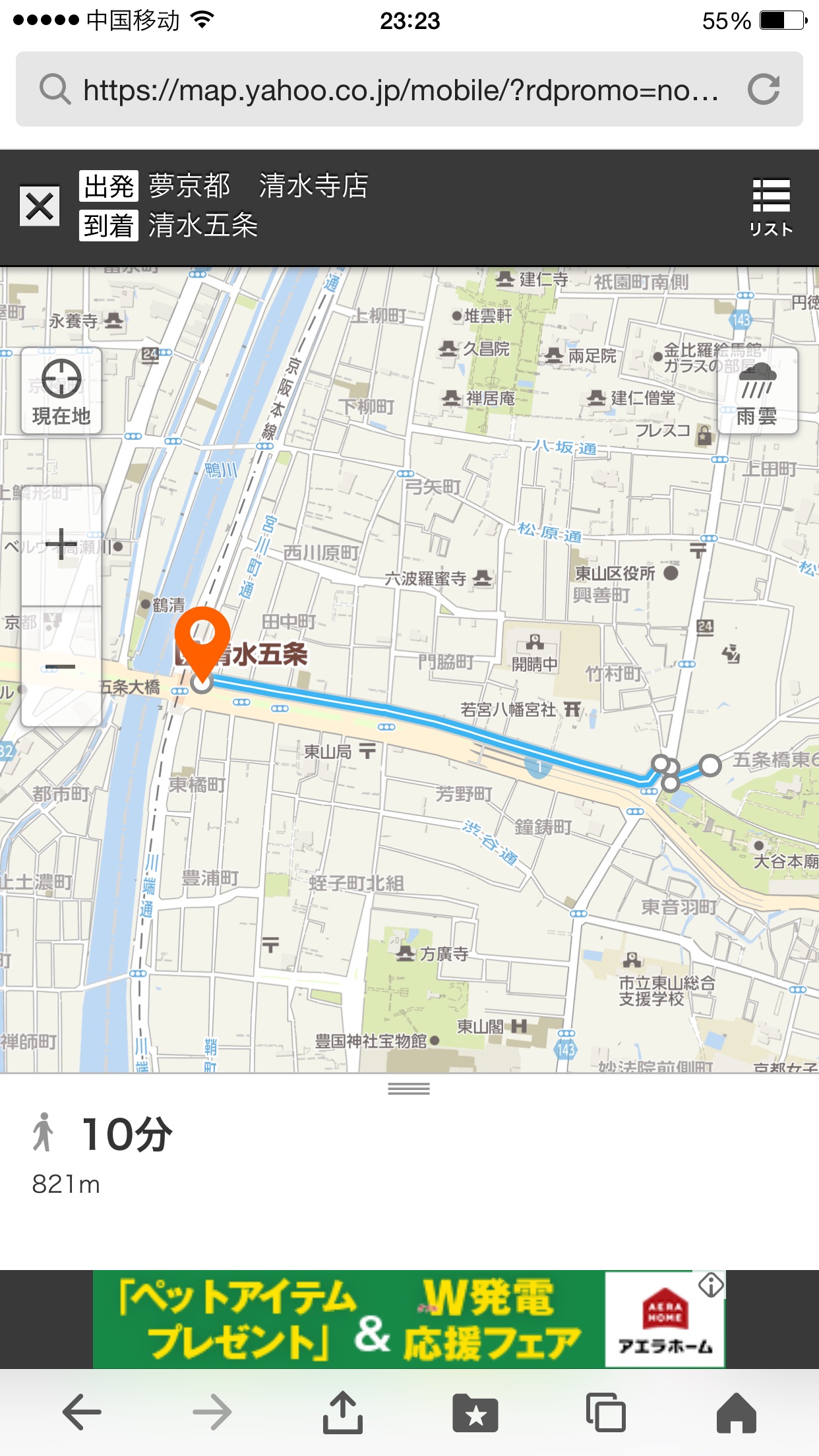
Task: Open the browser tabs view
Action: [x=605, y=1412]
